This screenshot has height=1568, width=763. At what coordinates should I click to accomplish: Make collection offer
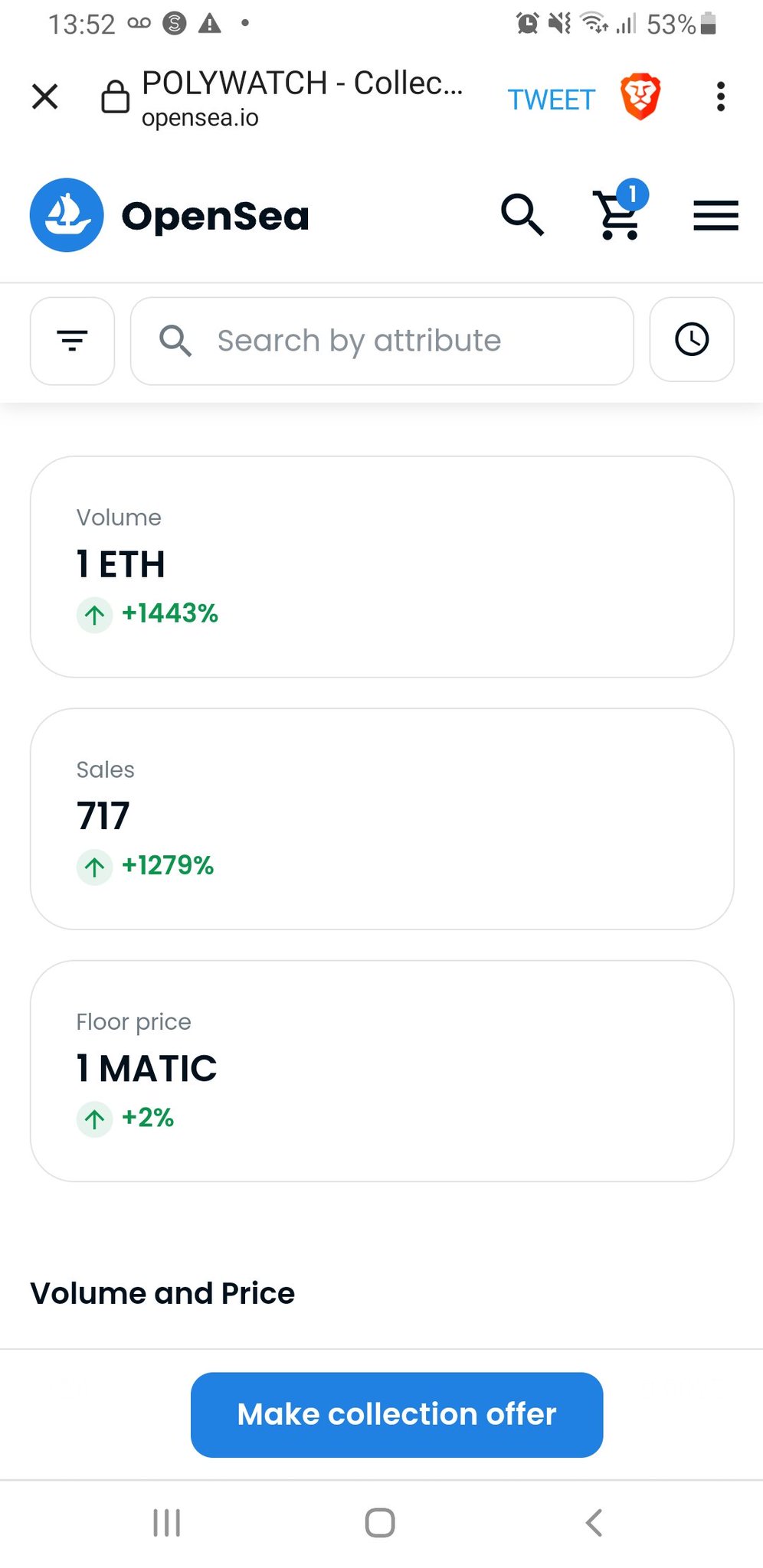(397, 1414)
